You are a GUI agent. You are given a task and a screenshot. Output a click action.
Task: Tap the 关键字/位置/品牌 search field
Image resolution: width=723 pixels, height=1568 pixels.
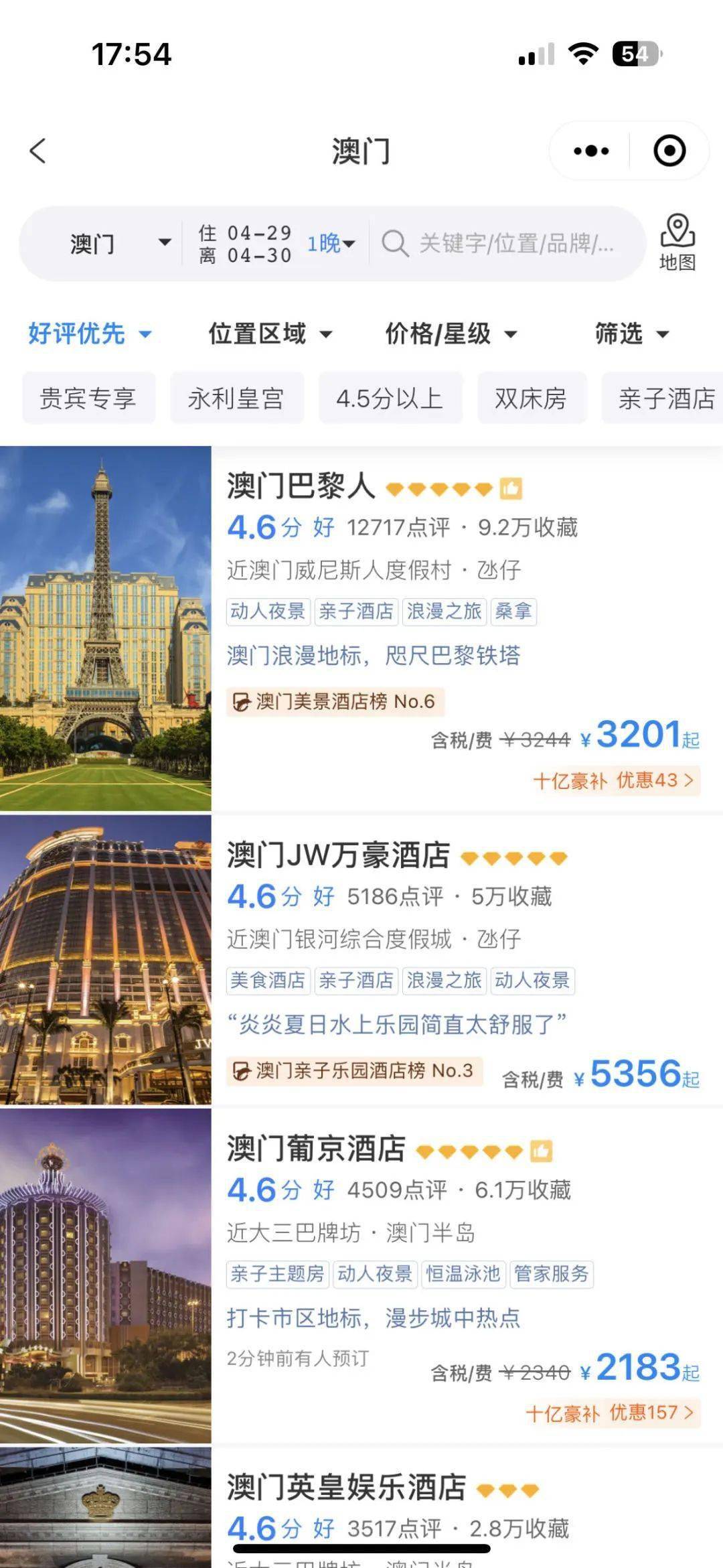[509, 244]
